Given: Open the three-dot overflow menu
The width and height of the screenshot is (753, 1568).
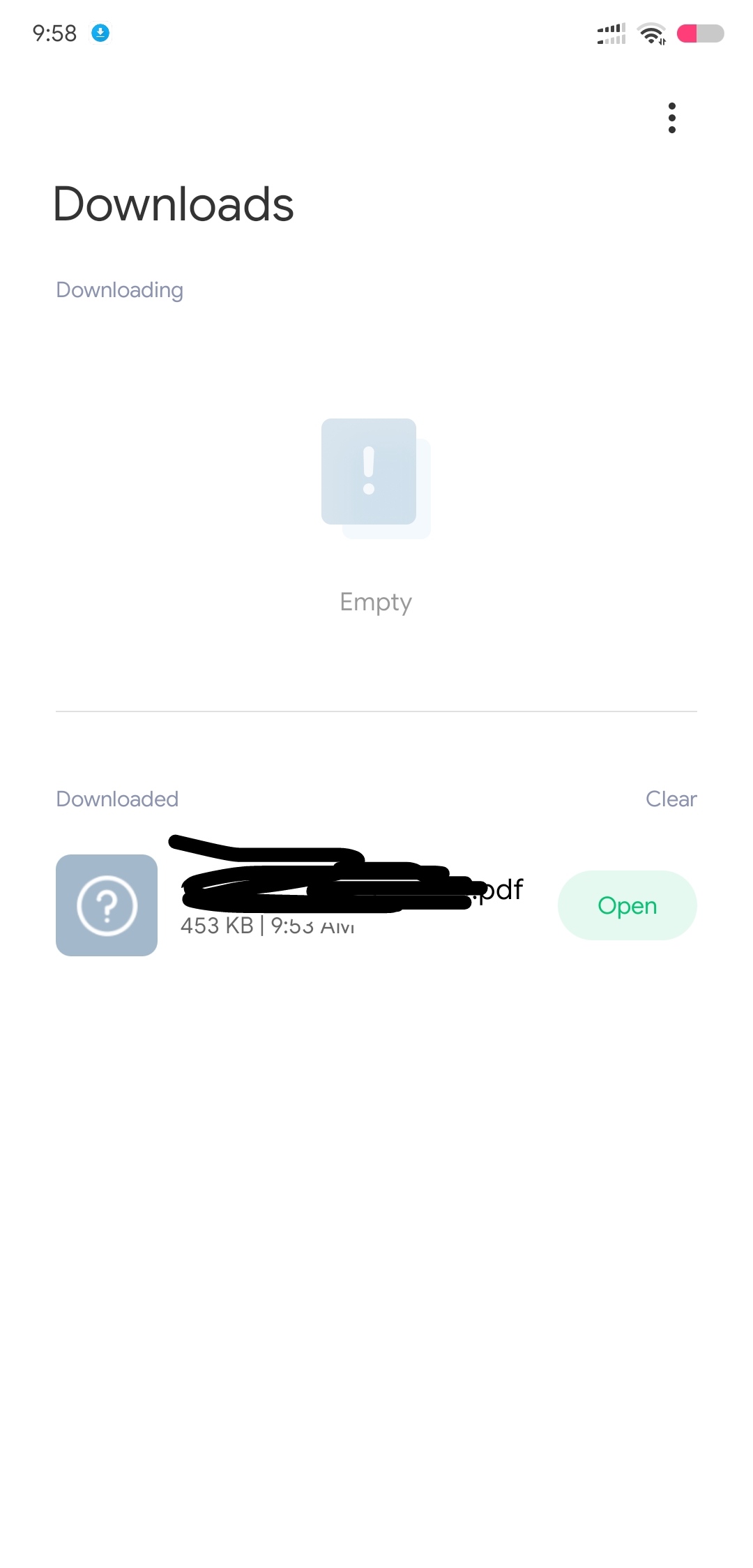Looking at the screenshot, I should coord(672,118).
